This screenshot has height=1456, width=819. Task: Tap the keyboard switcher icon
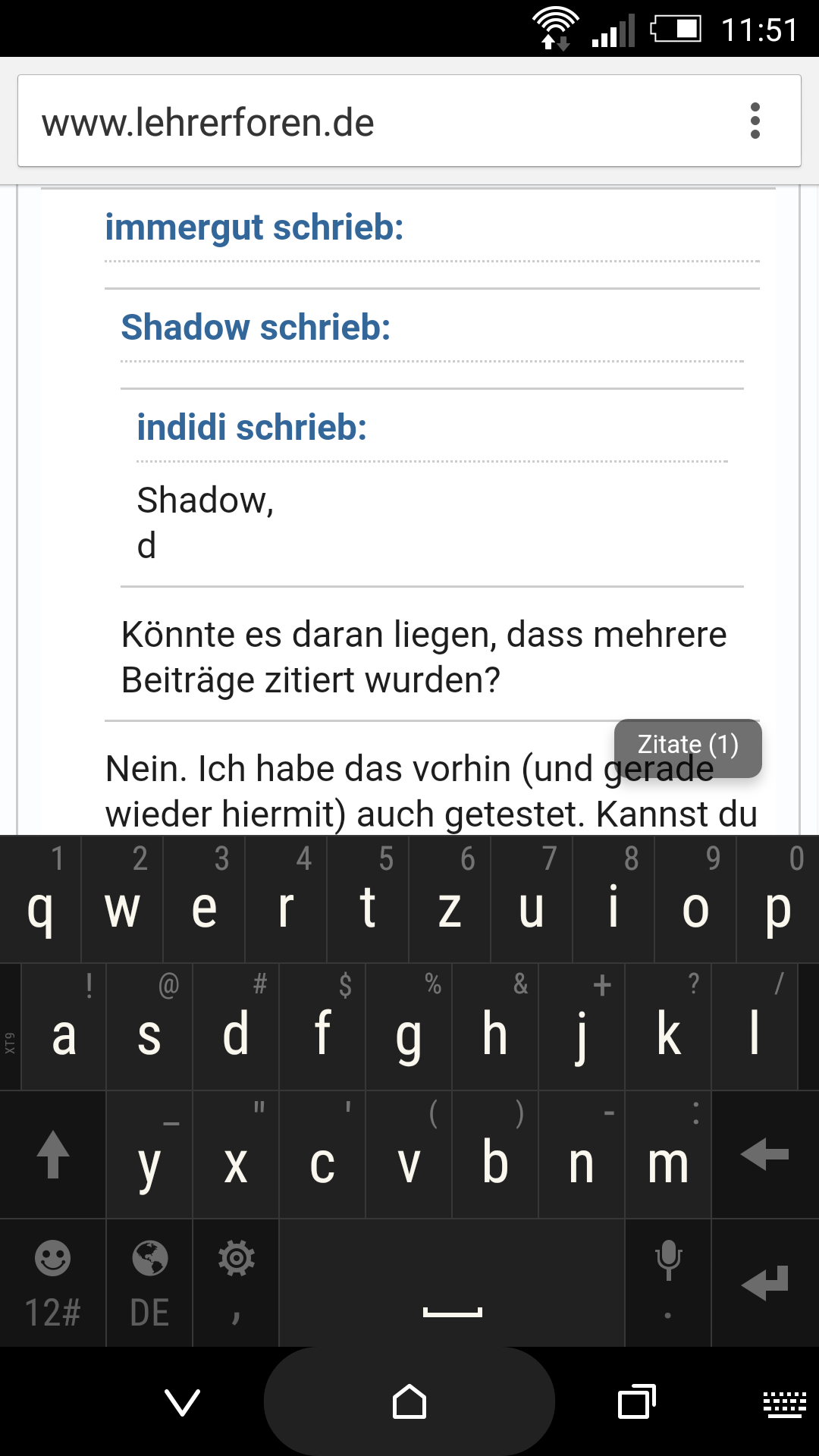pos(784,1404)
